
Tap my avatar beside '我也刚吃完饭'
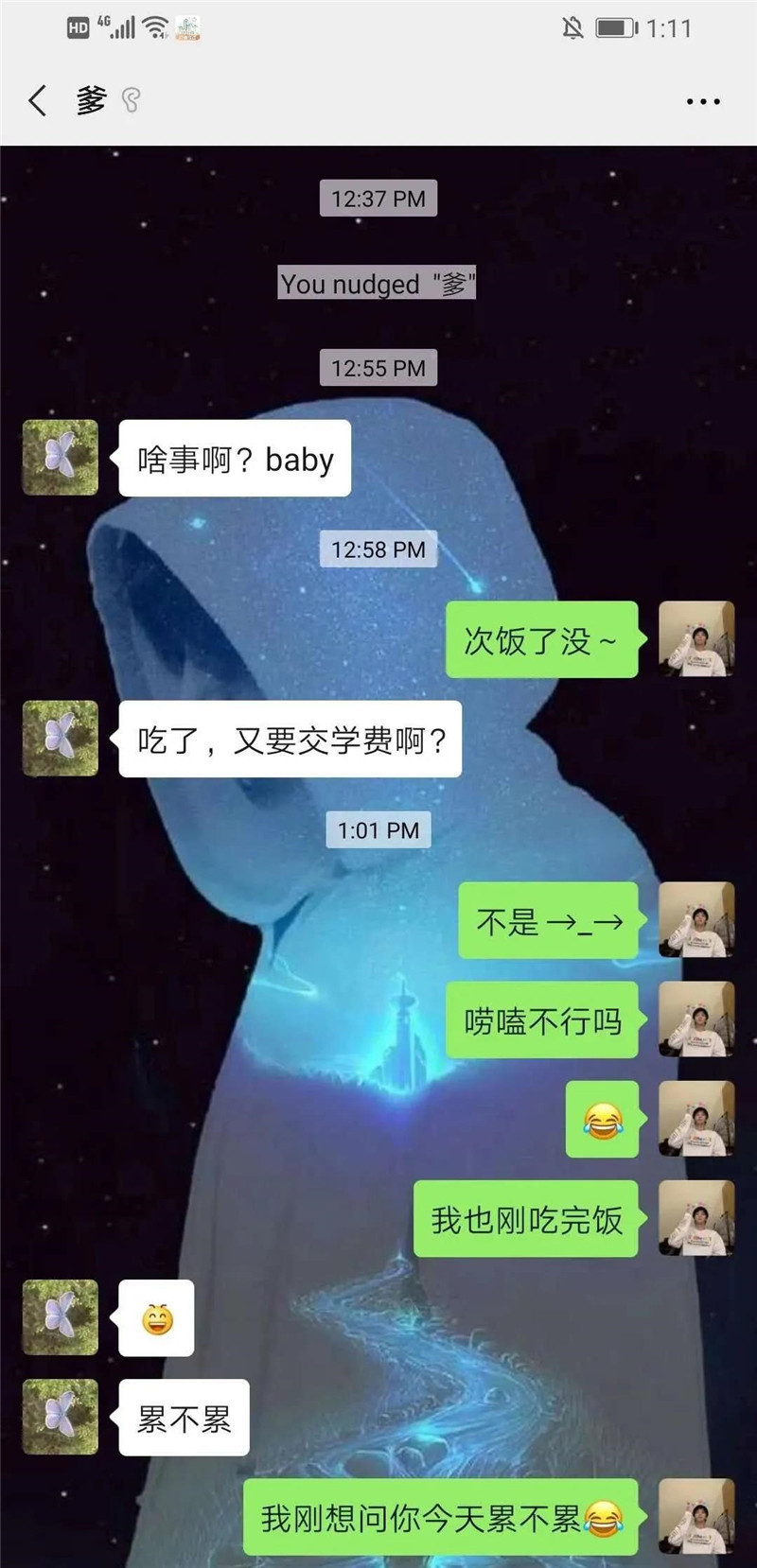coord(696,1218)
